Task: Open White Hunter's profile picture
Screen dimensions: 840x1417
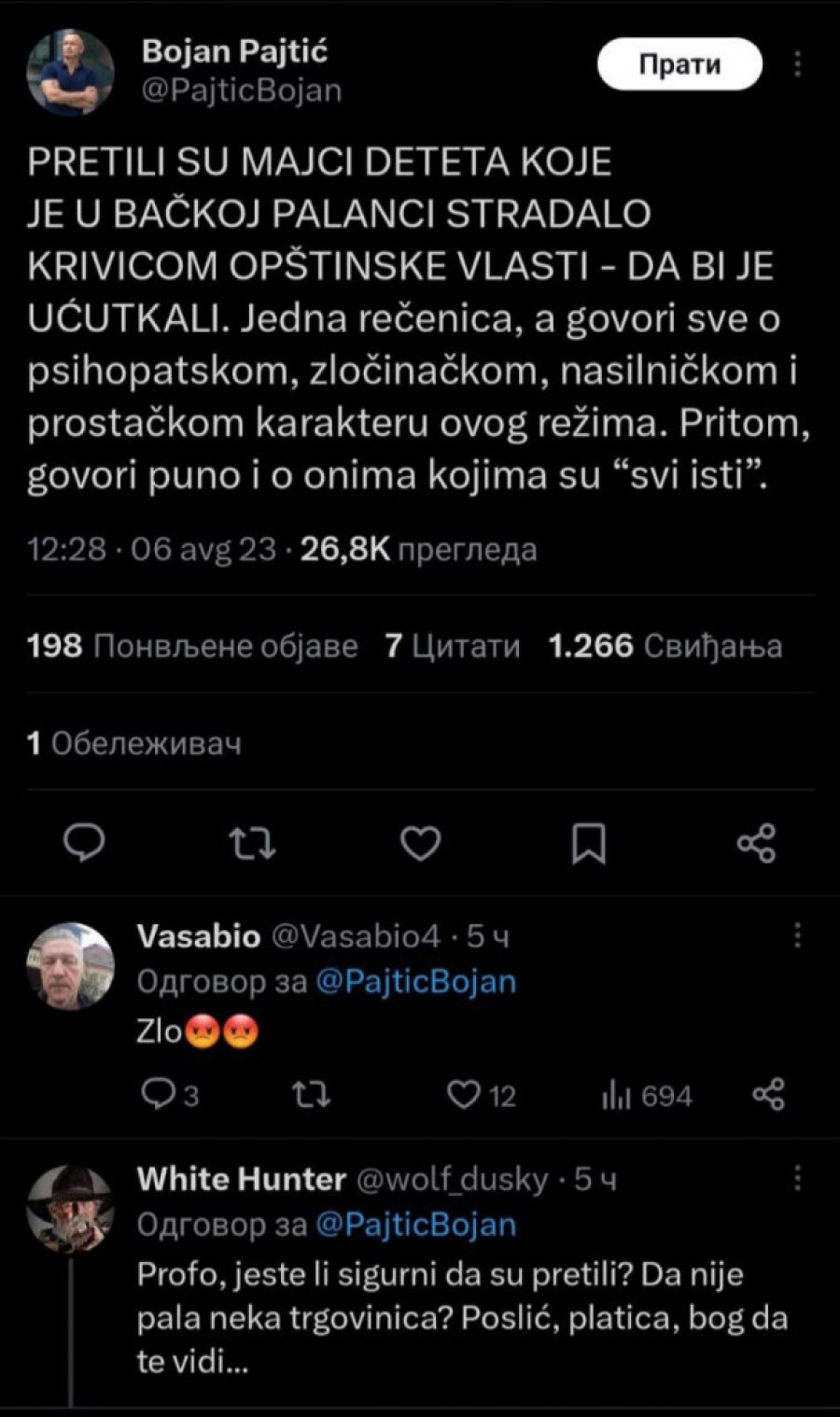Action: (x=71, y=1209)
